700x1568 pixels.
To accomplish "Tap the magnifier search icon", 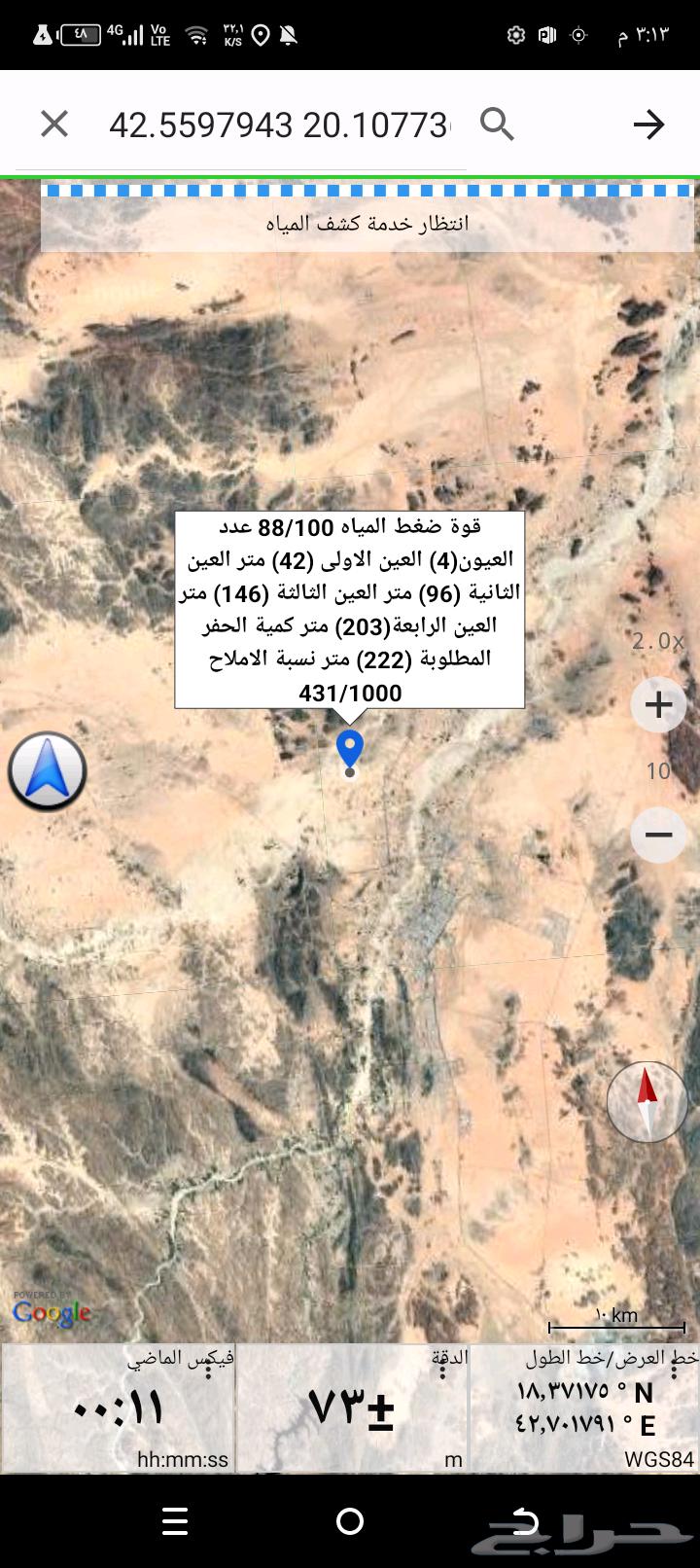I will (497, 125).
